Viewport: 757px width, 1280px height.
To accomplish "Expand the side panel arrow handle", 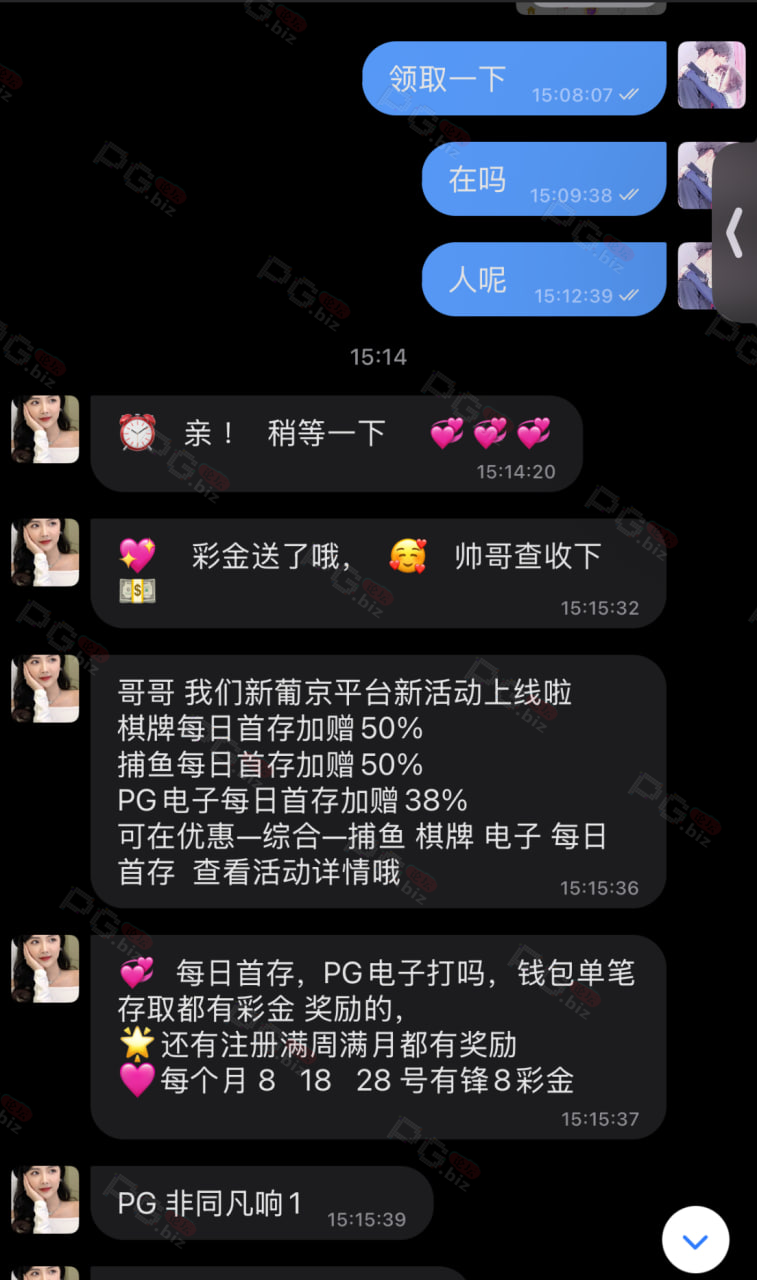I will (x=736, y=233).
